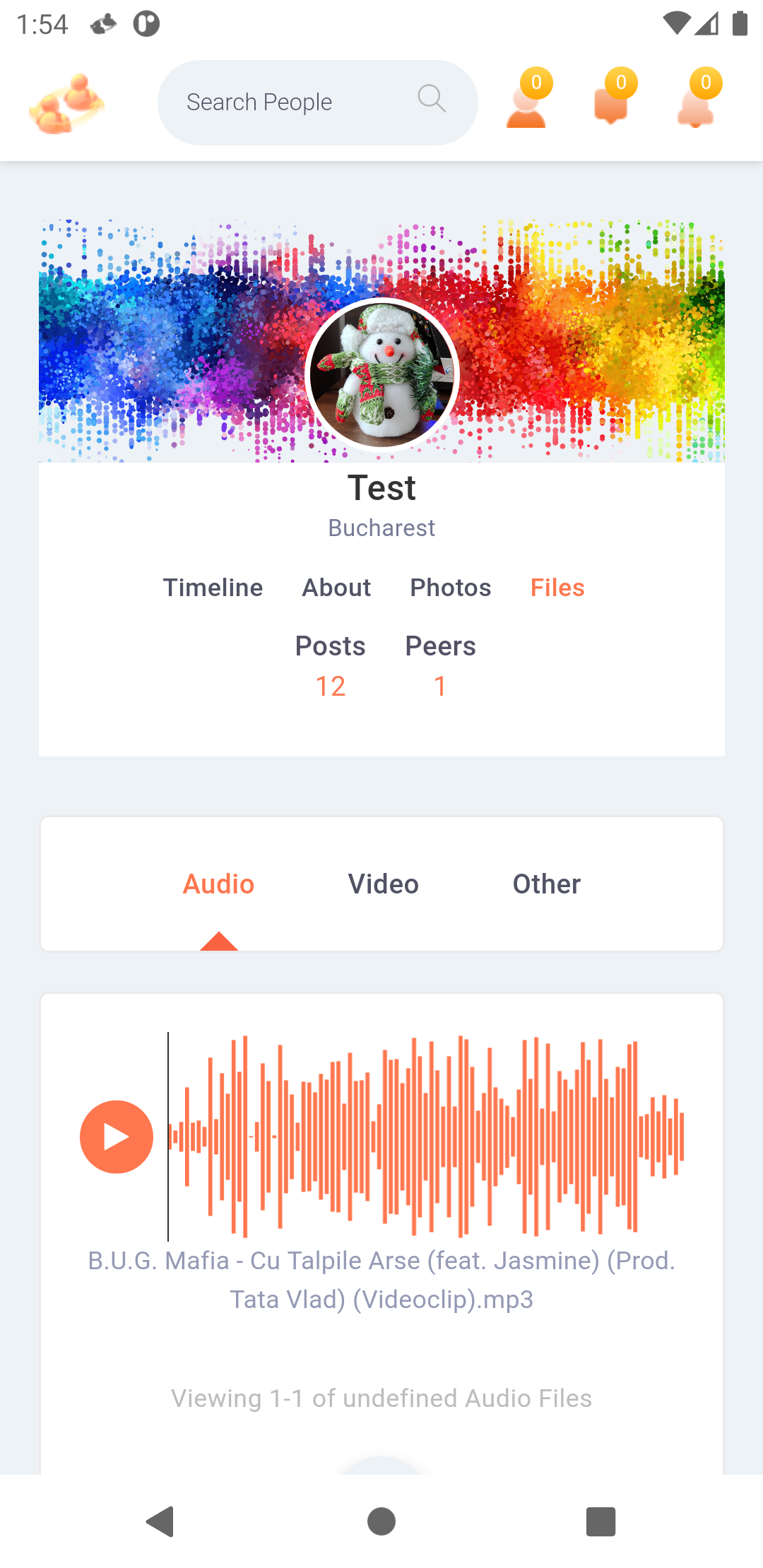
Task: Go back using the system back button
Action: 160,1521
